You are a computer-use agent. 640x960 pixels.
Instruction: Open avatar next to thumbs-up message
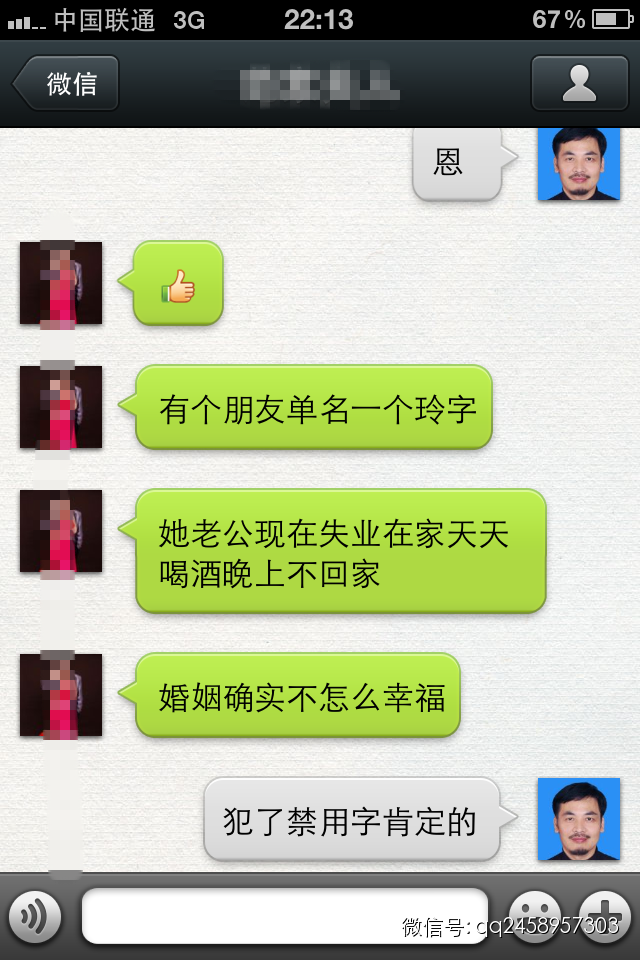coord(61,283)
